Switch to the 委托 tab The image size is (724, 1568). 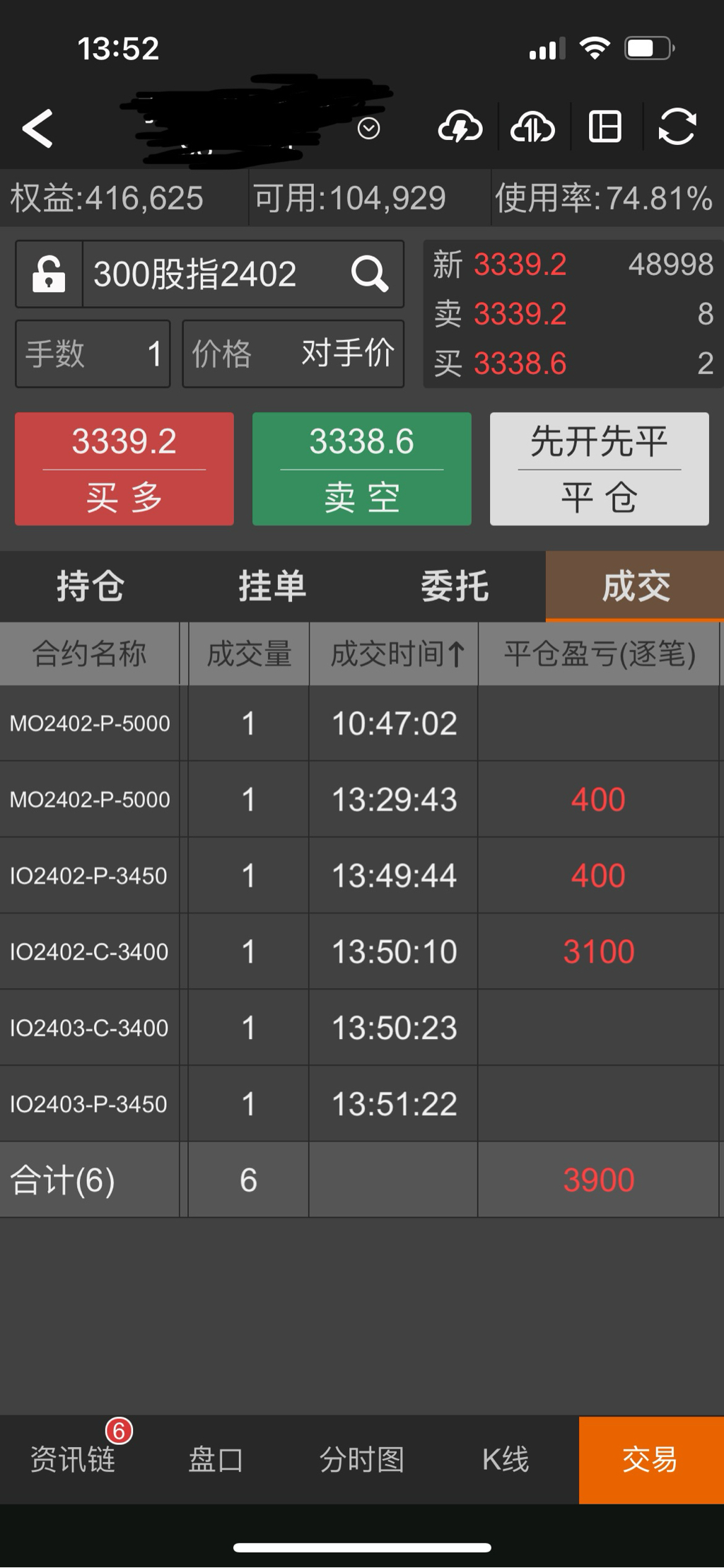(455, 586)
